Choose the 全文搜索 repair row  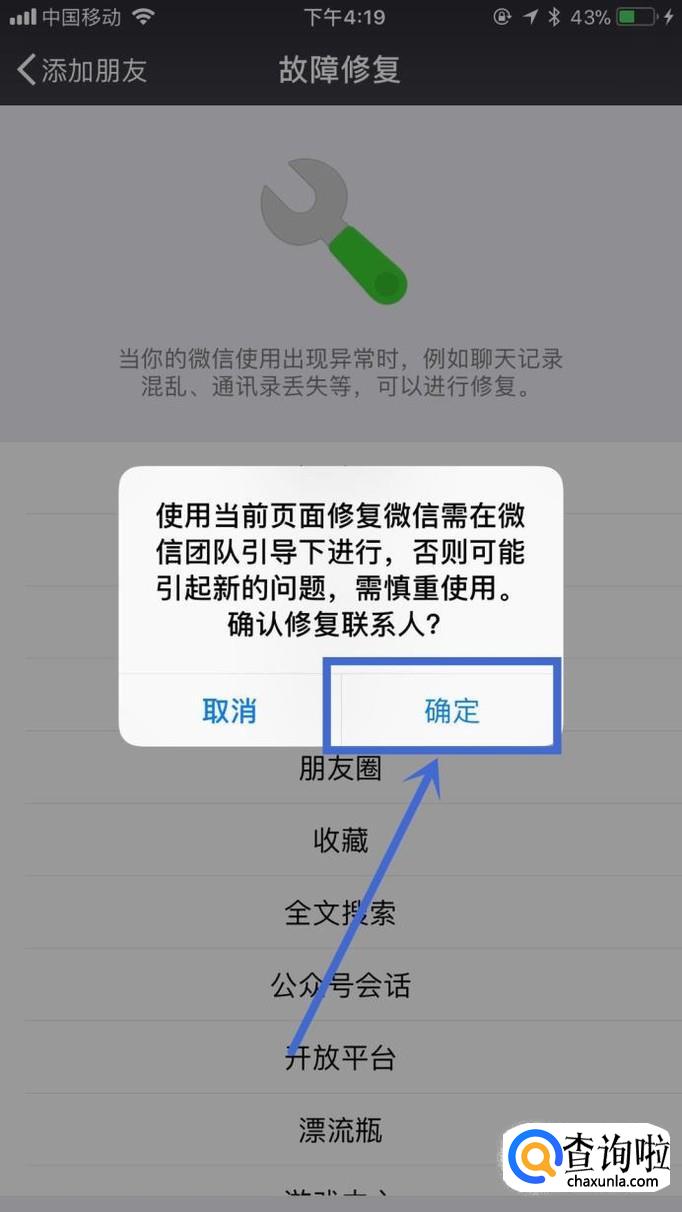pyautogui.click(x=340, y=913)
